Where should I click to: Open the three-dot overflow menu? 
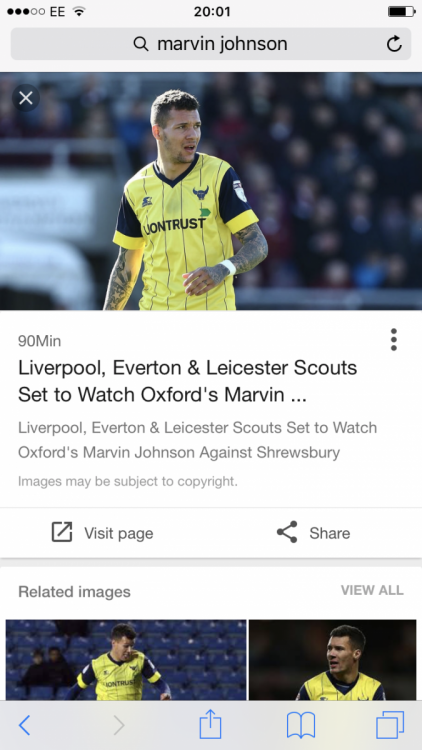click(393, 340)
